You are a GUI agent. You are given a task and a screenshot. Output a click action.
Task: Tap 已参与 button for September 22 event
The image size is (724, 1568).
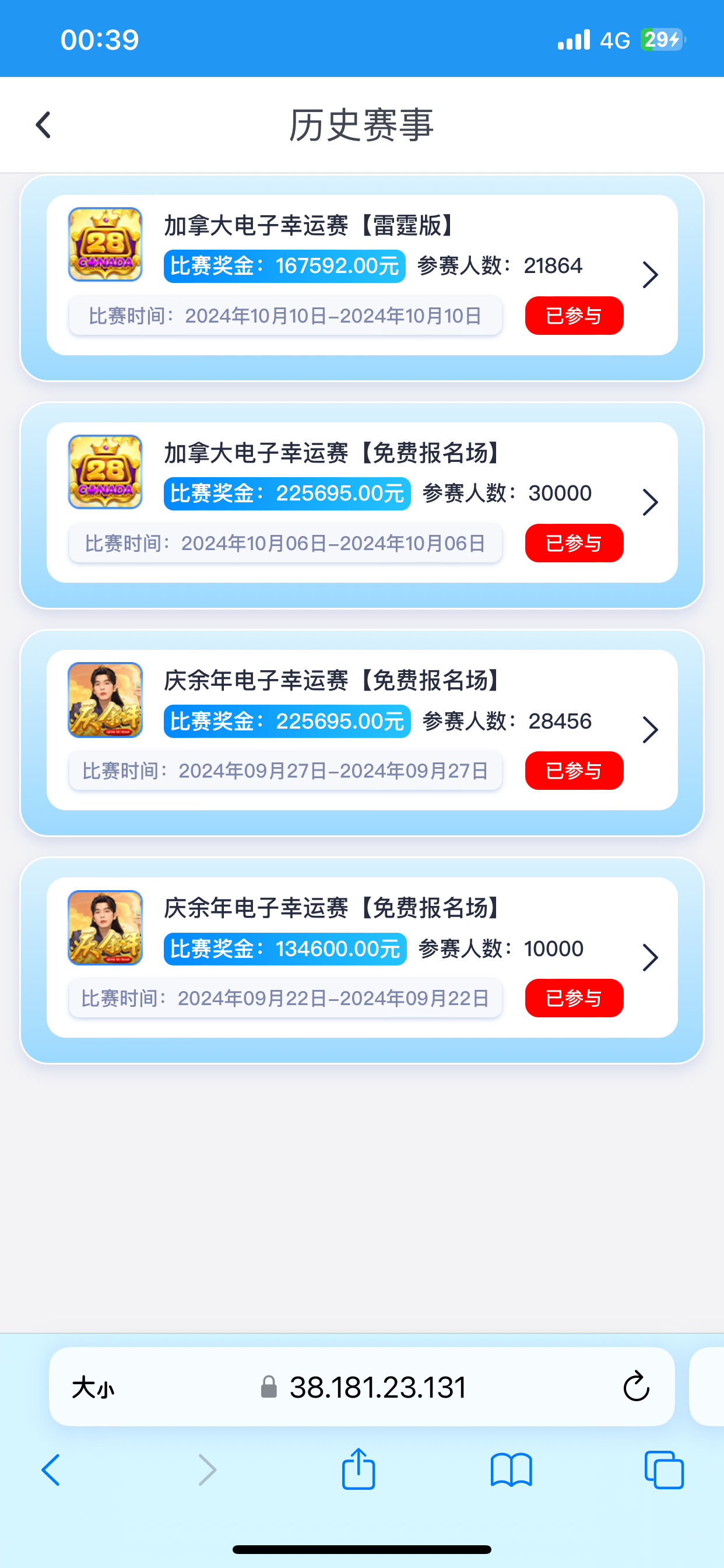click(574, 998)
